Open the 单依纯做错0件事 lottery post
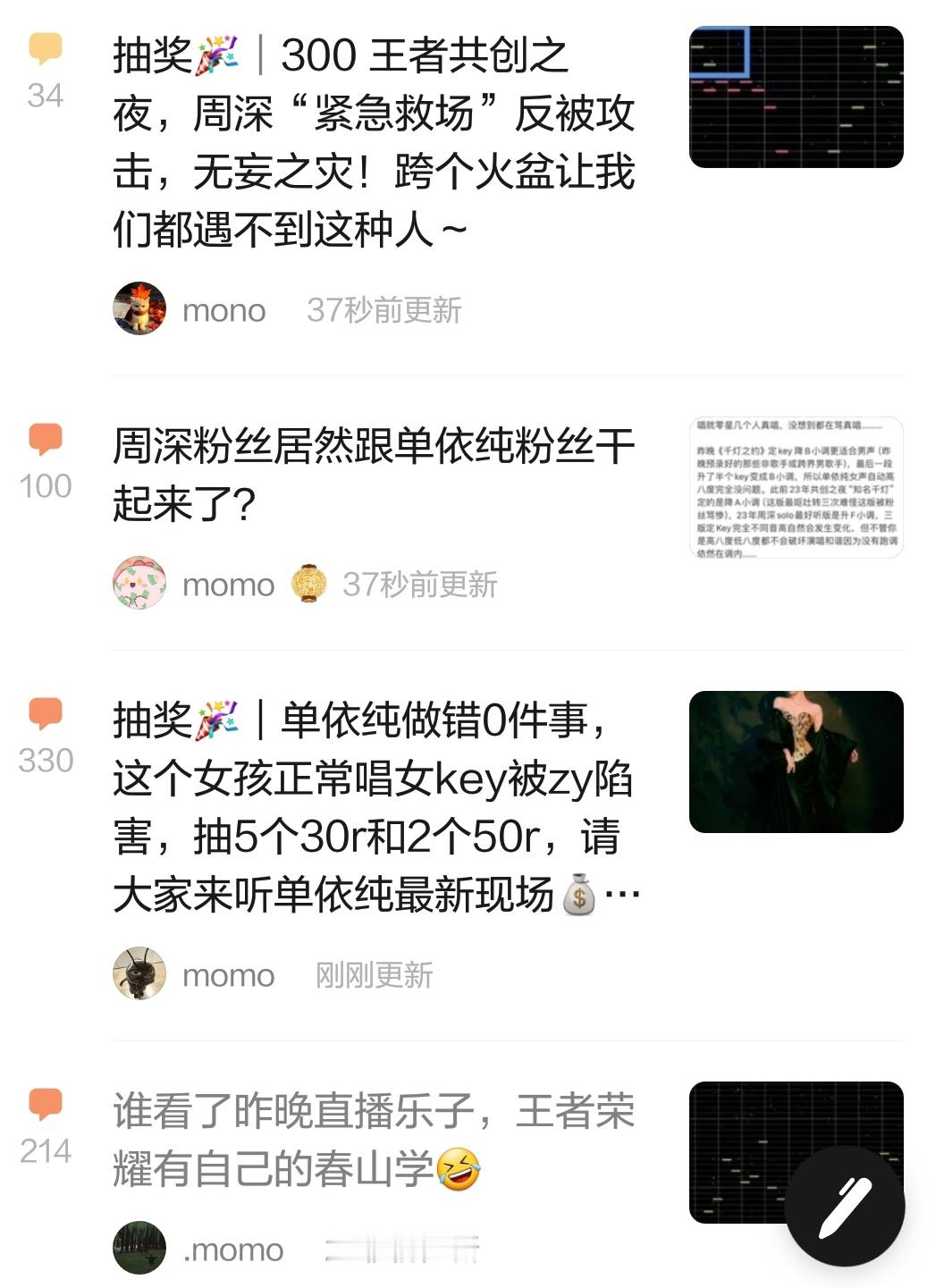Image resolution: width=944 pixels, height=1288 pixels. click(375, 800)
